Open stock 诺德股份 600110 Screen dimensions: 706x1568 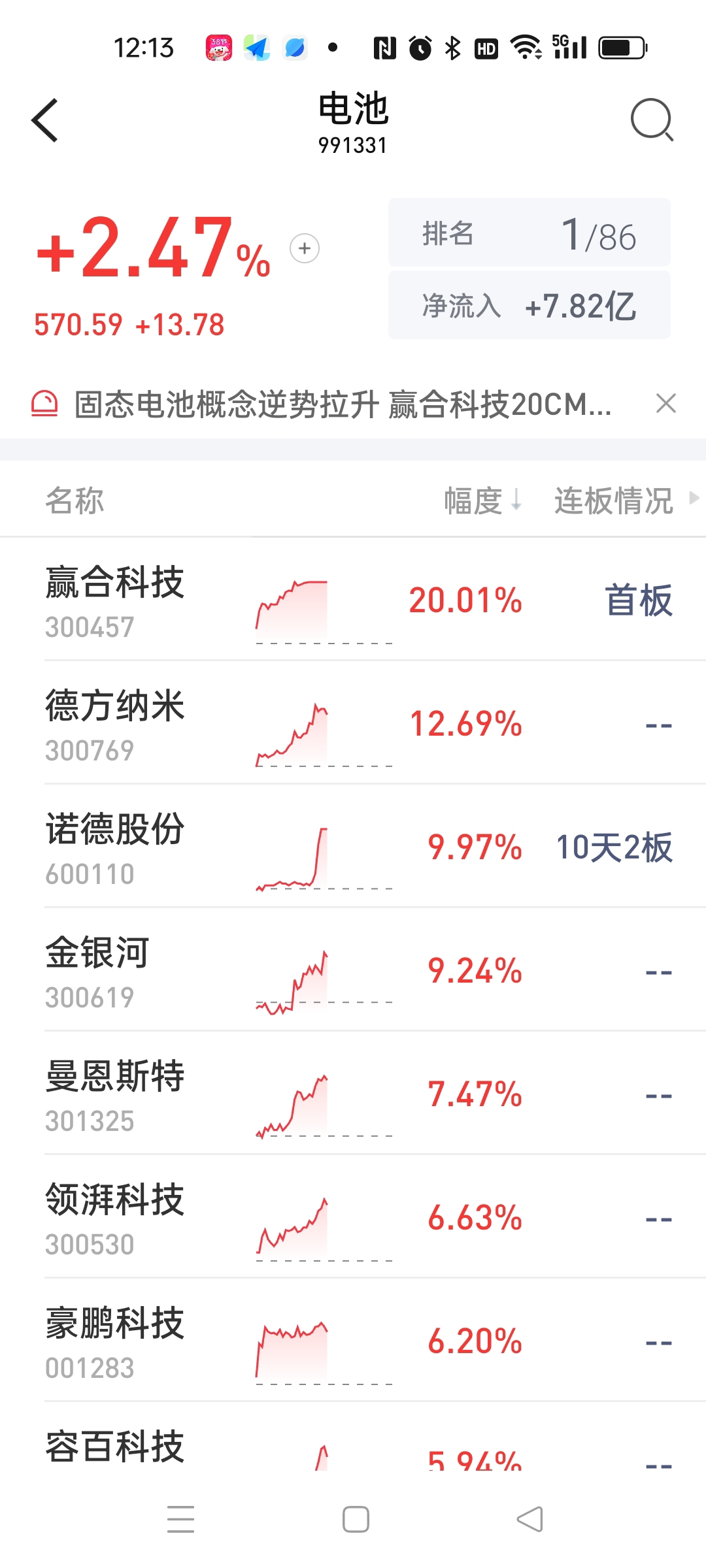(x=353, y=847)
